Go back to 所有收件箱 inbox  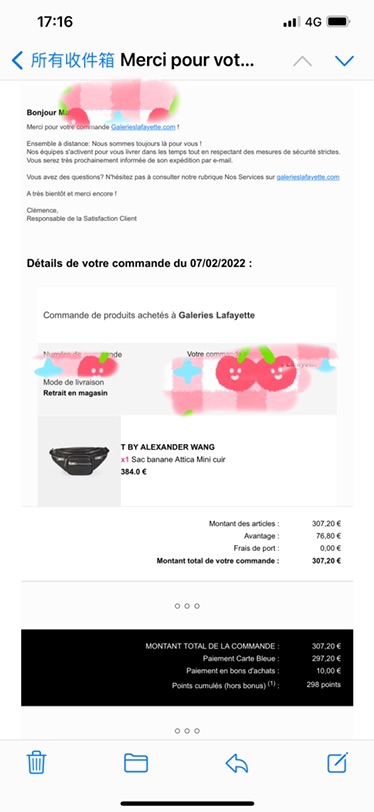(x=63, y=61)
